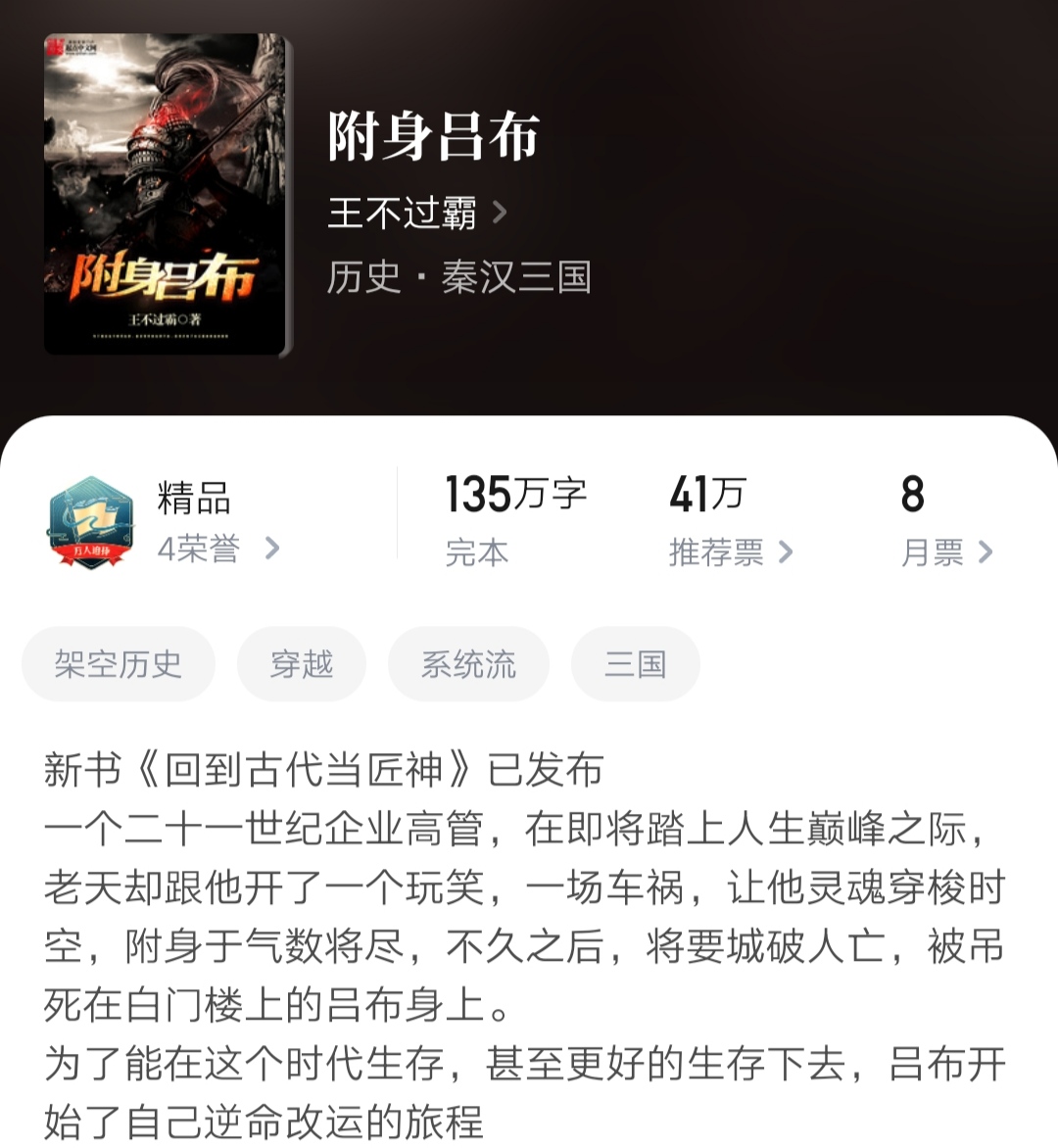This screenshot has height=1148, width=1058.
Task: Click the author name 王不过霸
Action: 402,214
